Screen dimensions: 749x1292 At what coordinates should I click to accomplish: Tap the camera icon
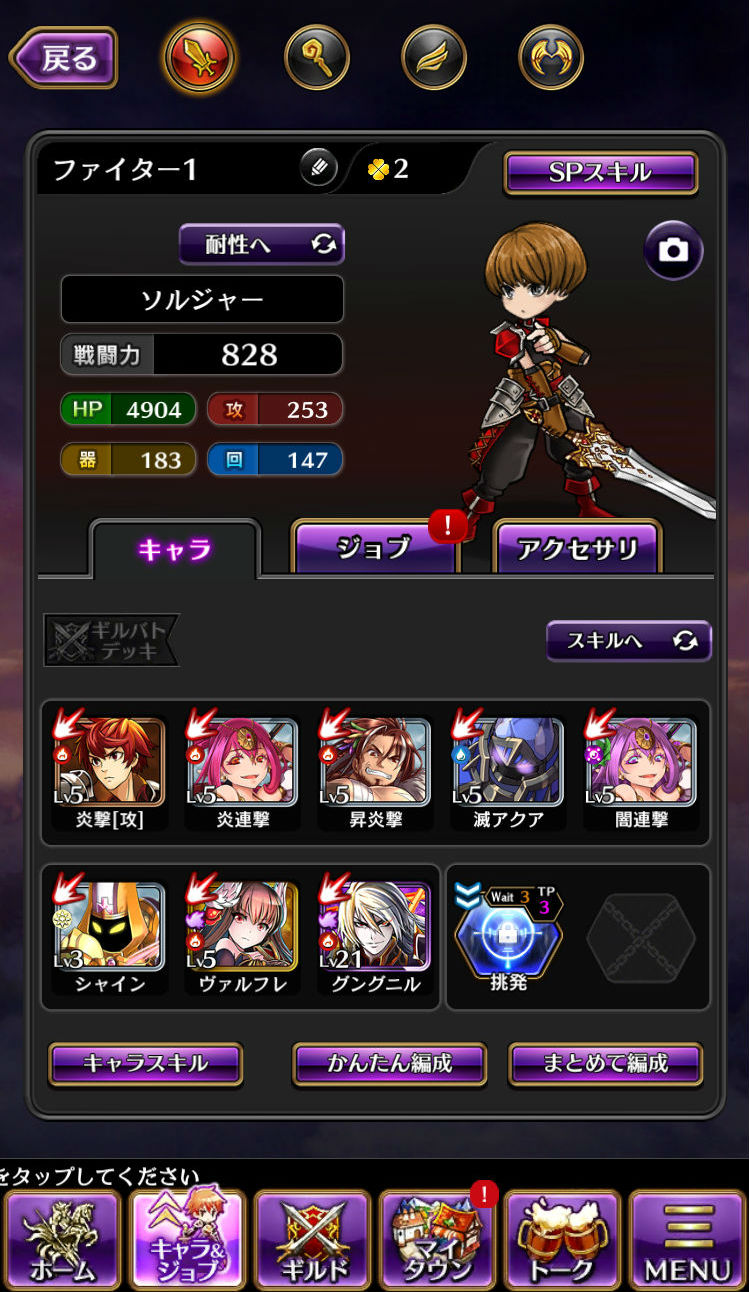point(673,250)
